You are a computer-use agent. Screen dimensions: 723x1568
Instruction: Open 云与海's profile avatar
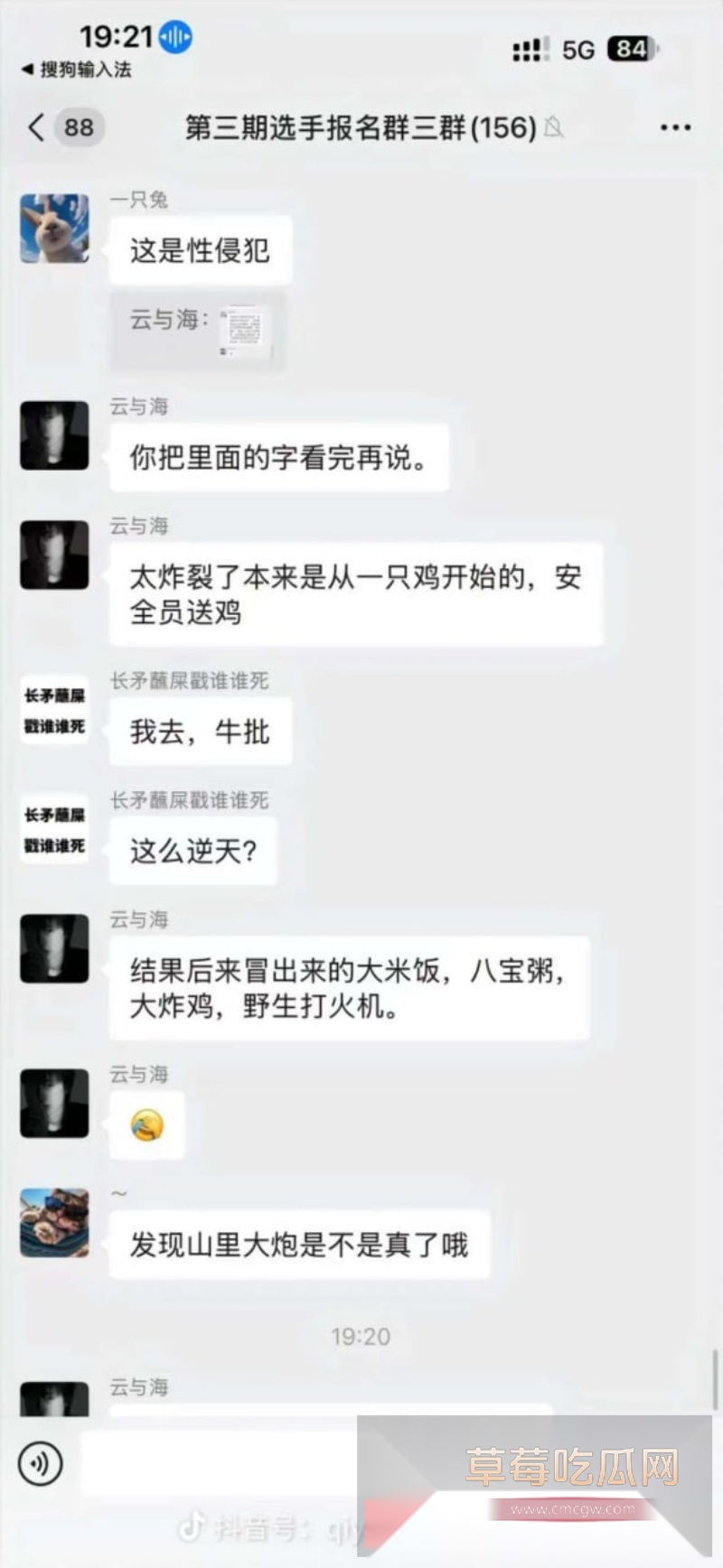[53, 437]
